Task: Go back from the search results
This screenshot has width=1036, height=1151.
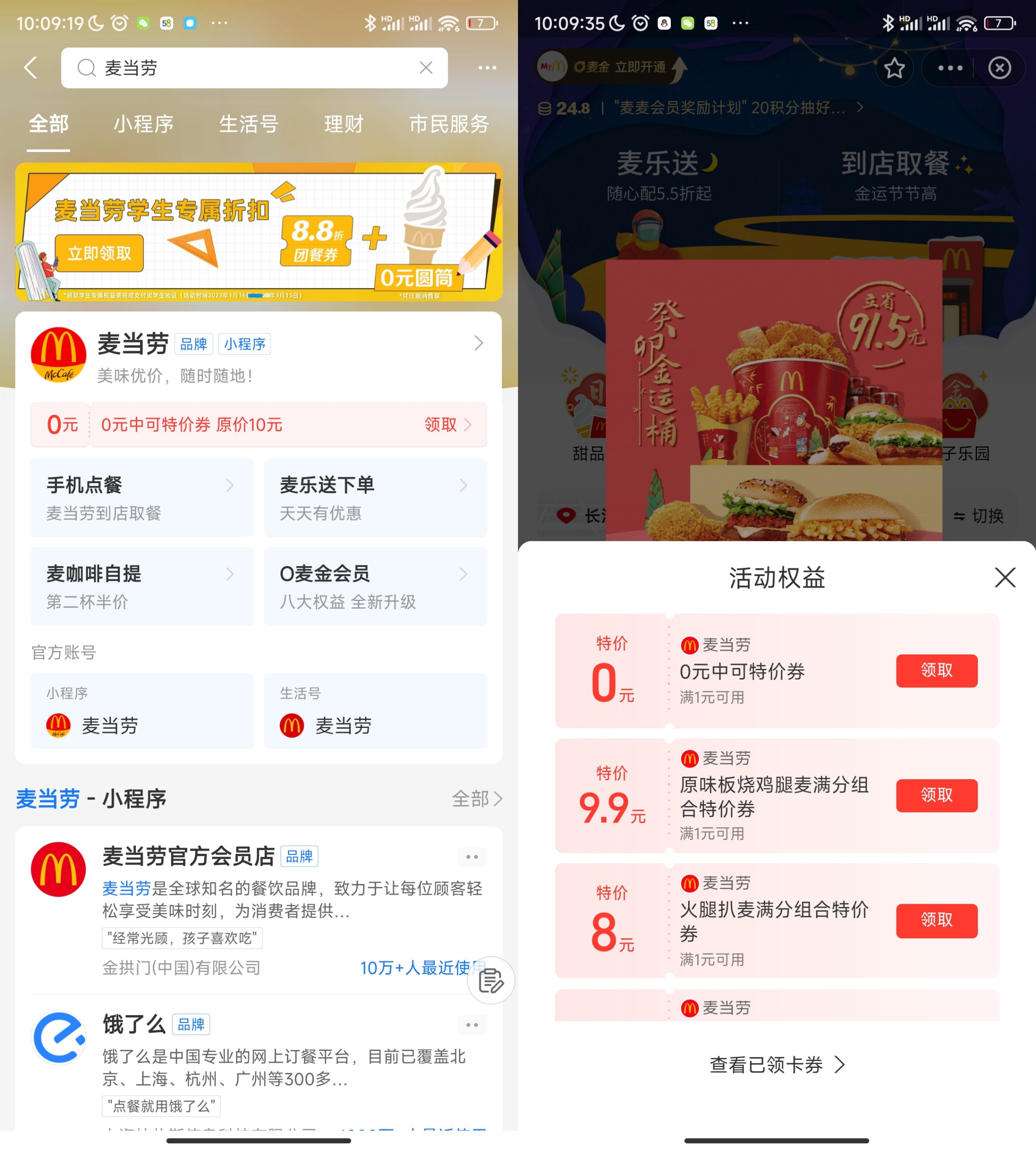Action: coord(31,68)
